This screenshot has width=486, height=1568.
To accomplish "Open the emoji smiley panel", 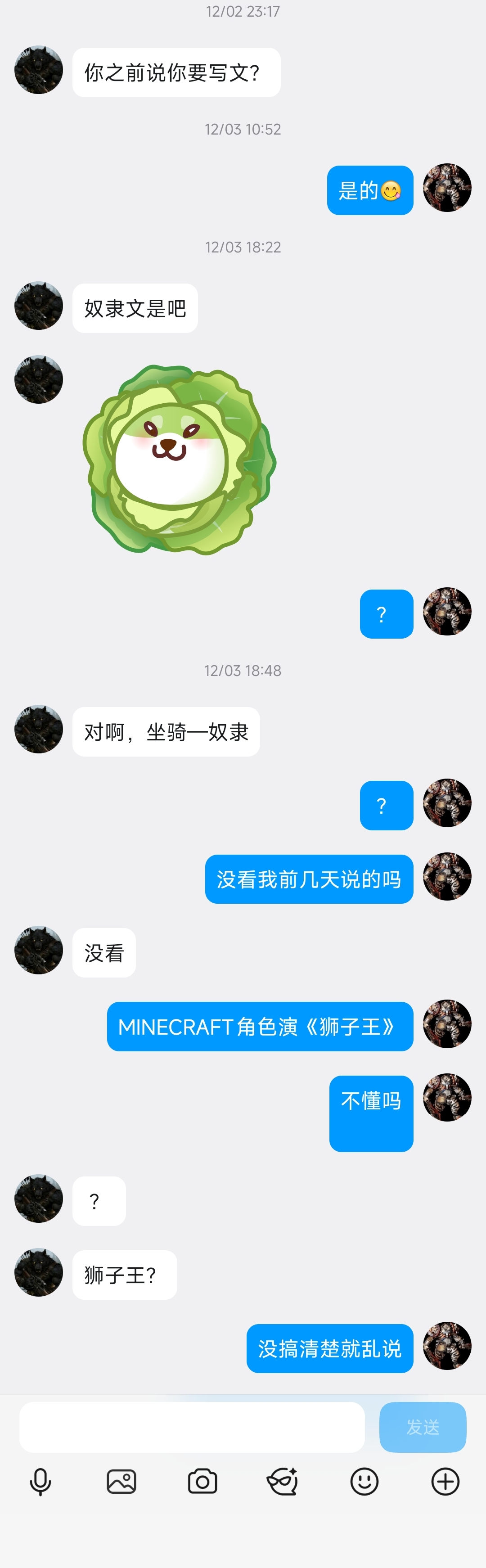I will [364, 1482].
